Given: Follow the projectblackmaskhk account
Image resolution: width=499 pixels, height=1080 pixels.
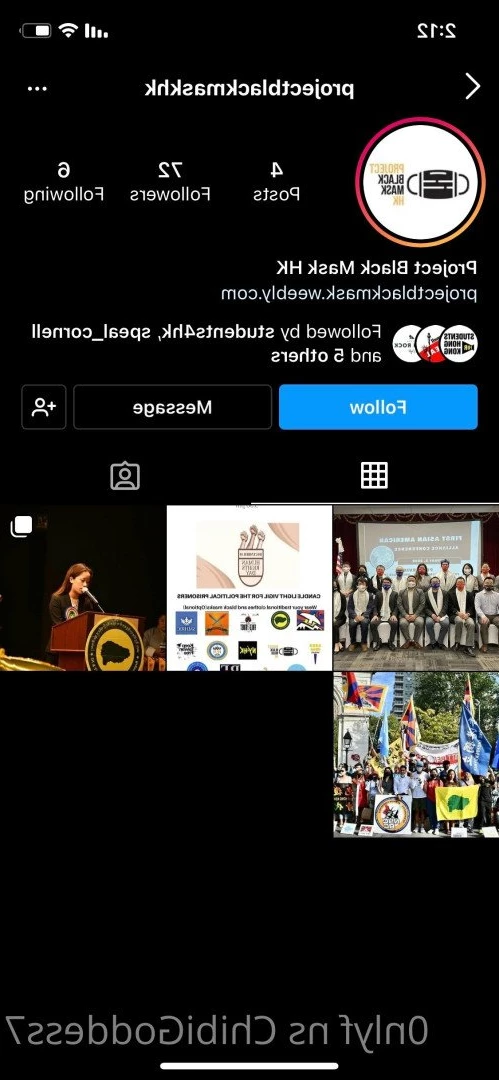Looking at the screenshot, I should click(378, 407).
